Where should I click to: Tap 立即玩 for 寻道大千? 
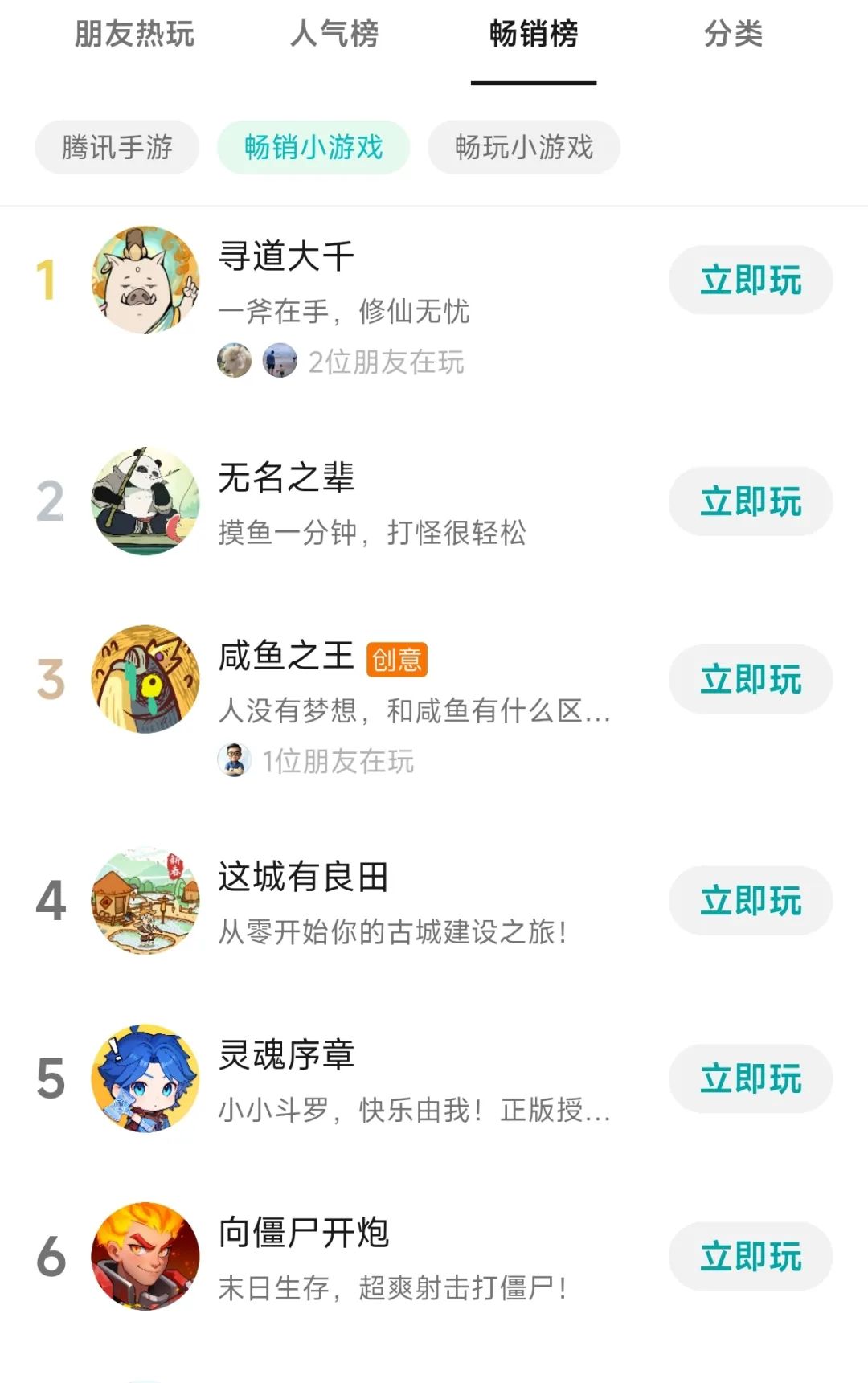point(750,280)
